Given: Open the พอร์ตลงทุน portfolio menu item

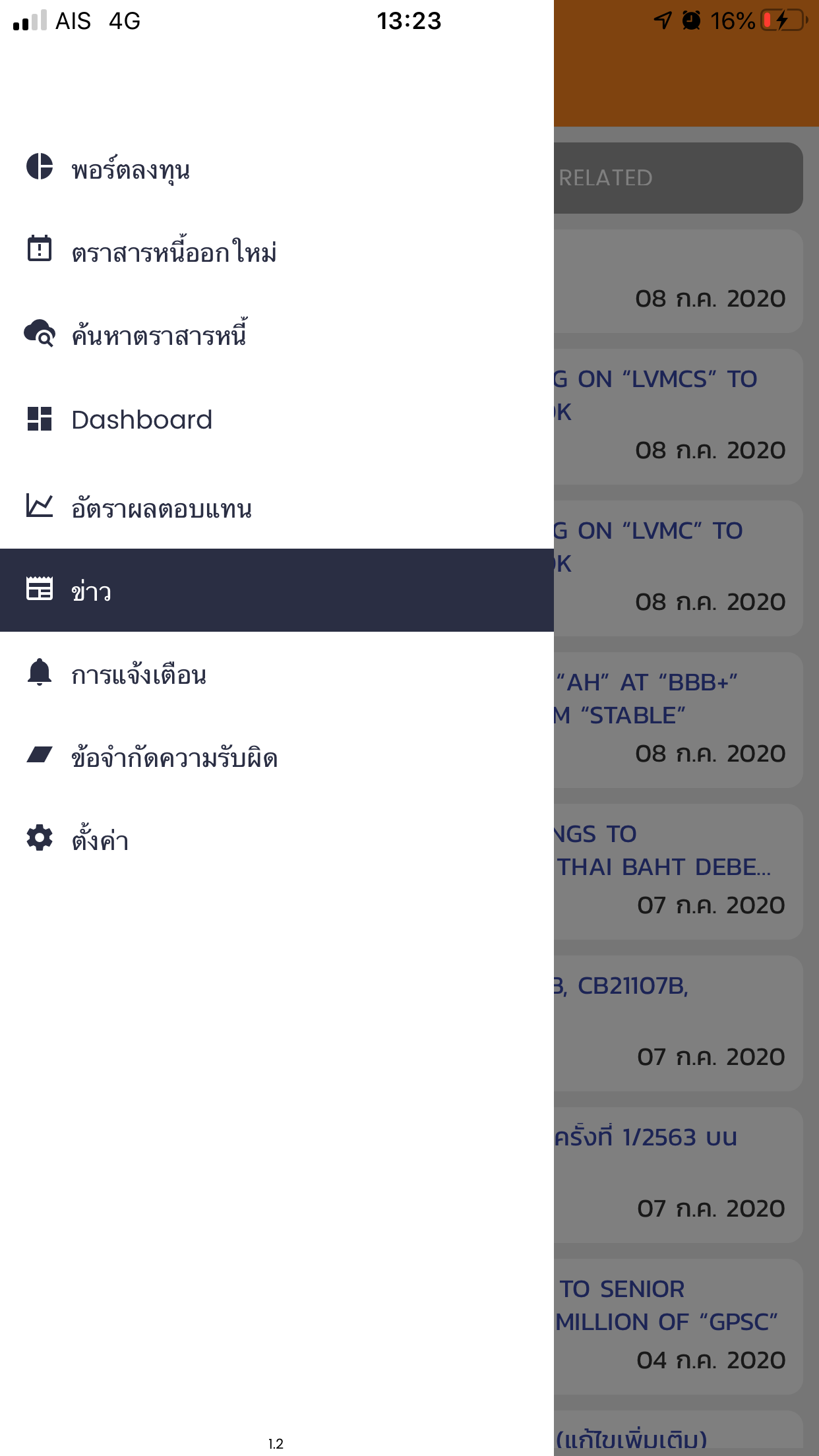Looking at the screenshot, I should click(277, 169).
